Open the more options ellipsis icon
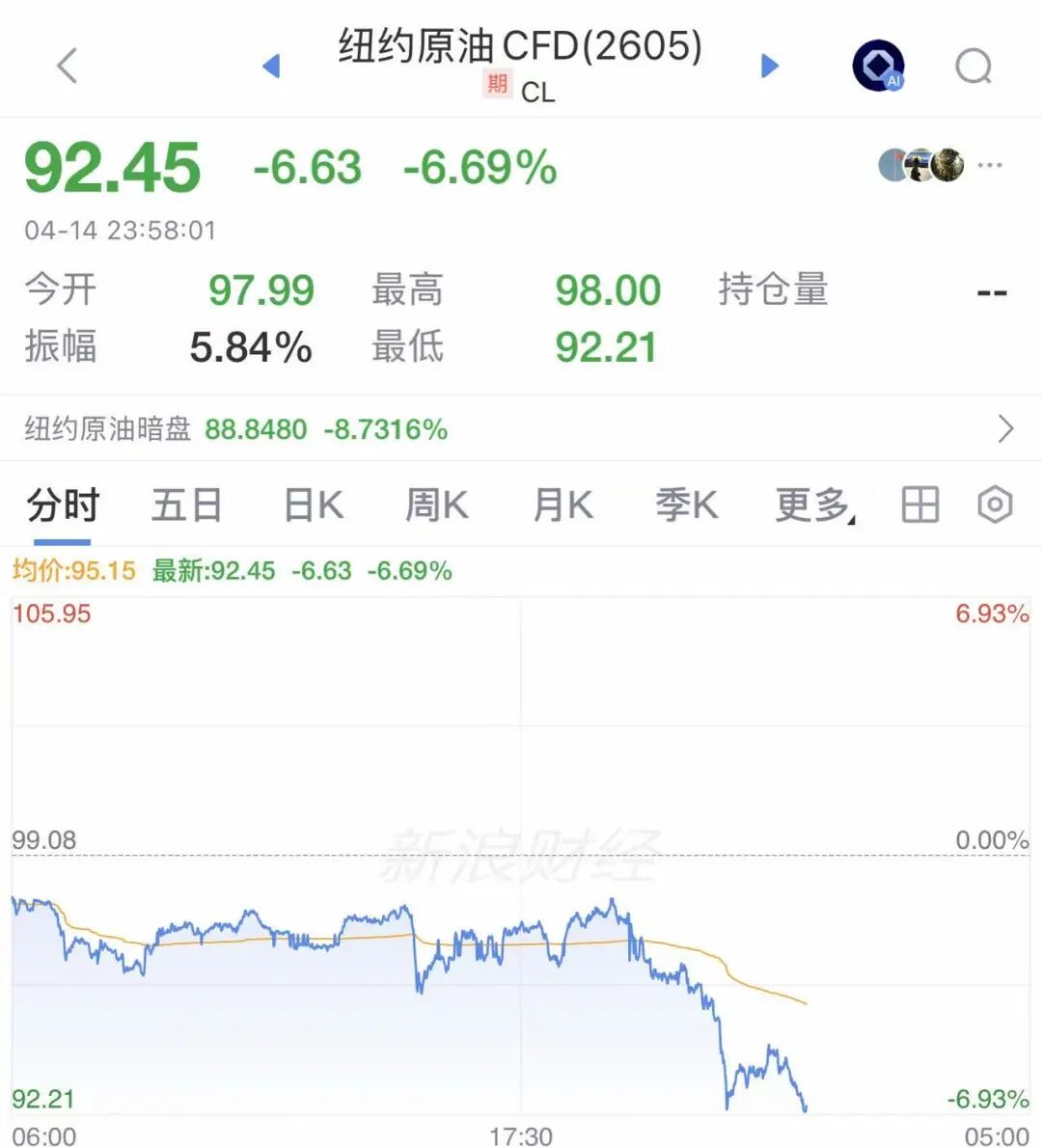 [990, 165]
